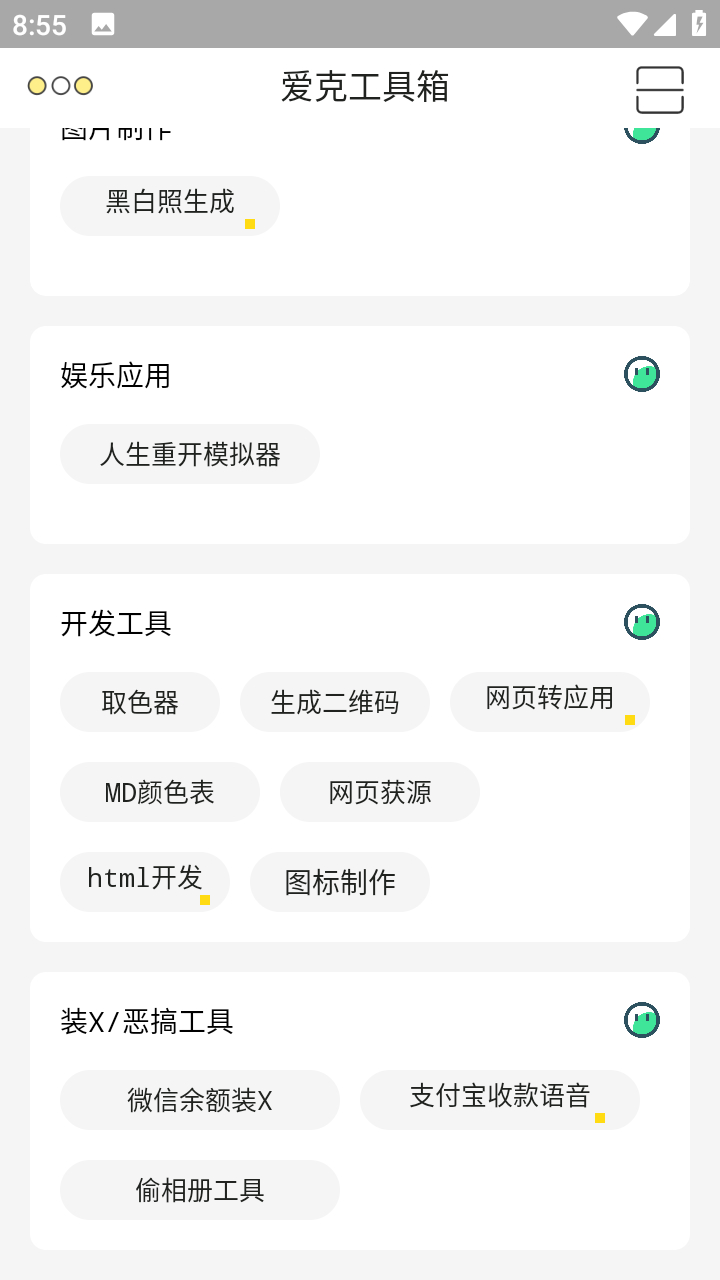Open the 生成二维码 tool
The height and width of the screenshot is (1280, 720).
tap(334, 702)
